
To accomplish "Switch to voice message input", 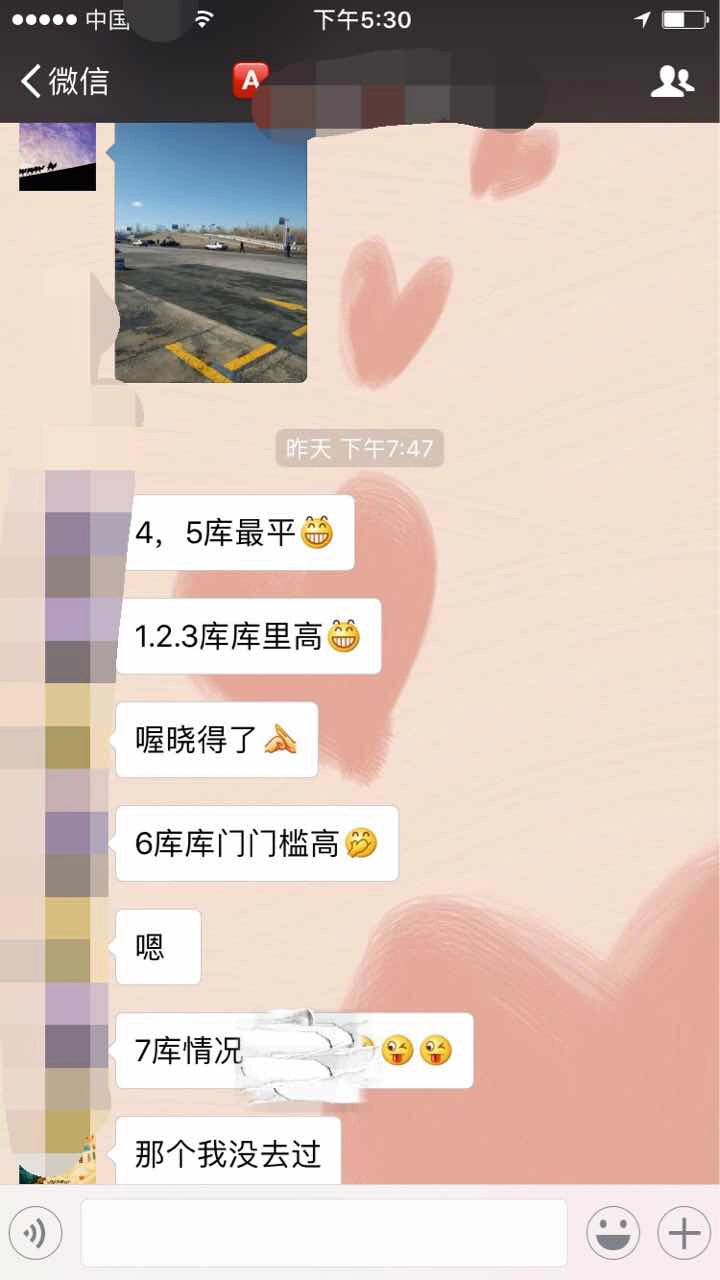I will pyautogui.click(x=35, y=1234).
